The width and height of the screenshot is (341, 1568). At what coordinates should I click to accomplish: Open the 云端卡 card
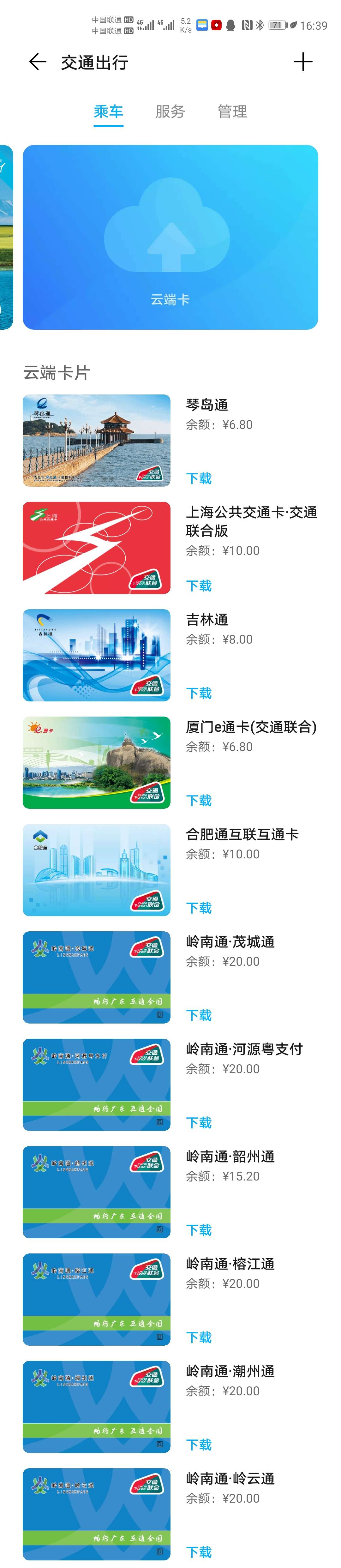pyautogui.click(x=170, y=237)
